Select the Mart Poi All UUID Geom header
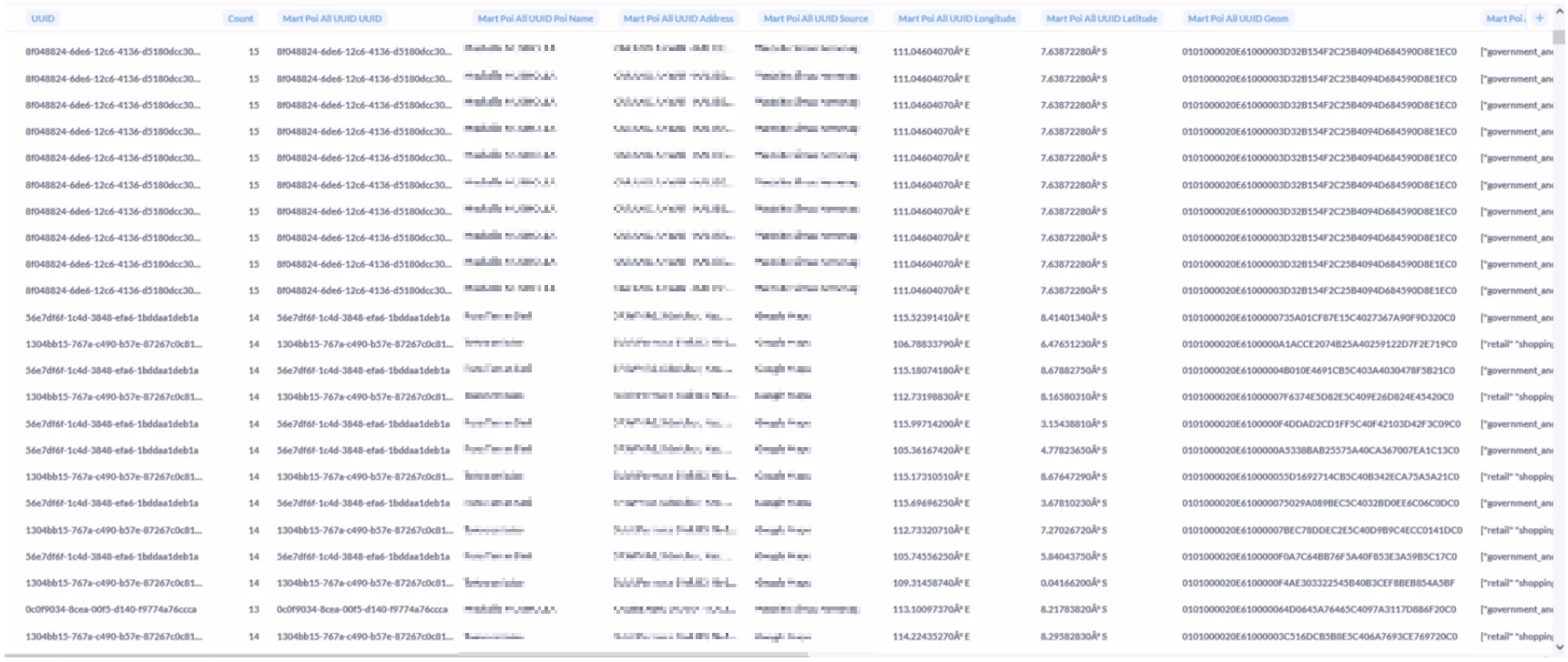Screen dimensions: 1568x662 coord(1237,18)
